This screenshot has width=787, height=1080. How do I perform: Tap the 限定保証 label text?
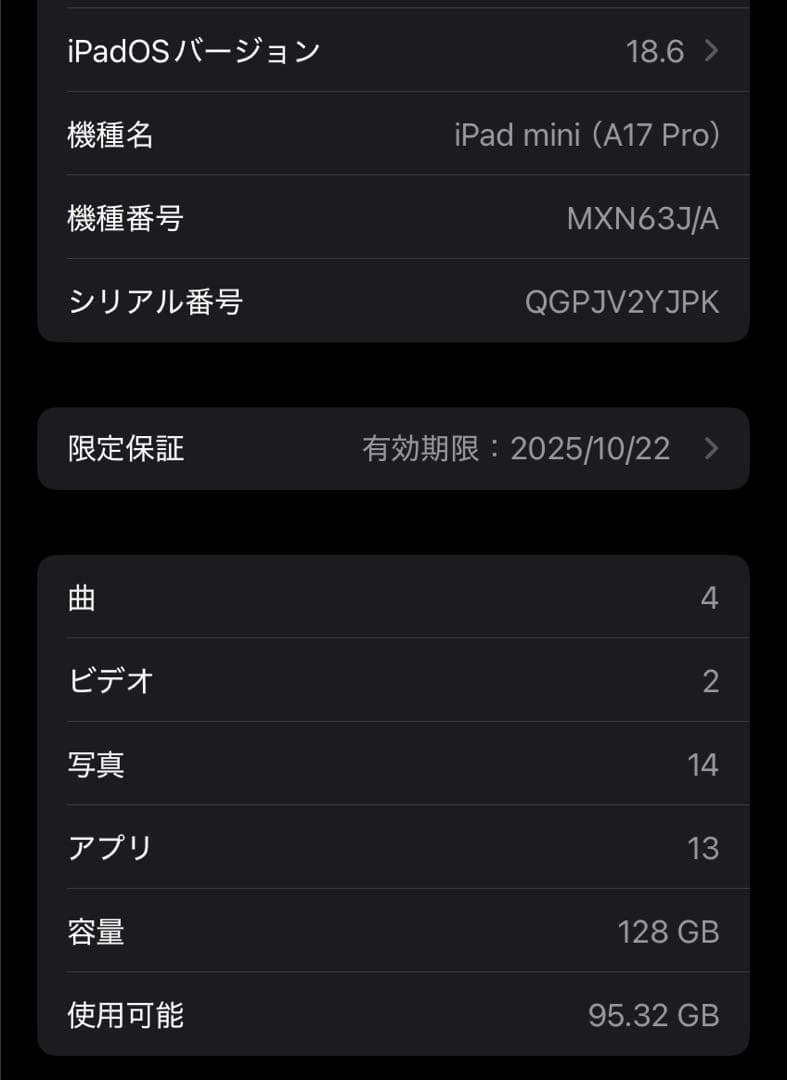[124, 449]
